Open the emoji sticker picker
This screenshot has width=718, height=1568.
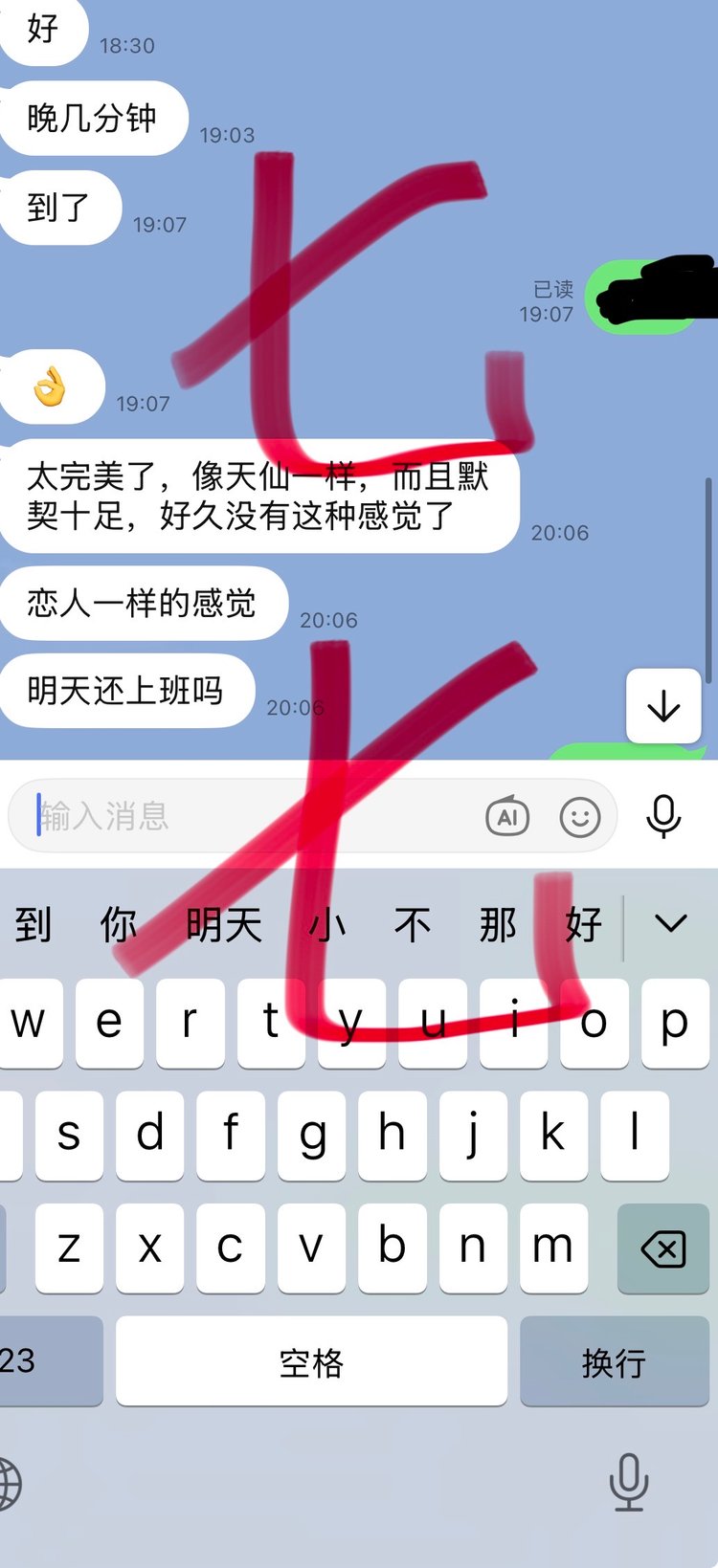(580, 817)
